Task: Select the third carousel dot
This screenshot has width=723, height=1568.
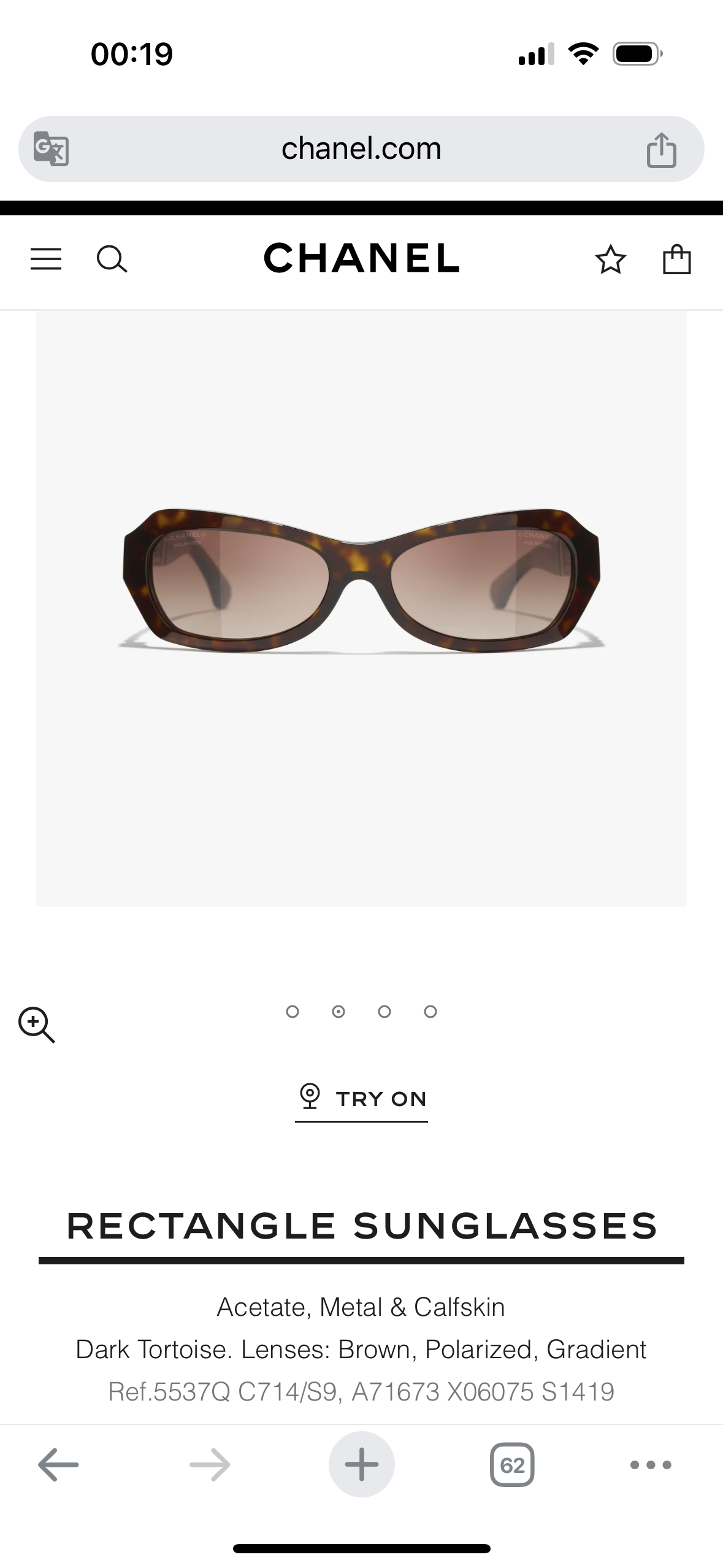Action: pyautogui.click(x=385, y=1012)
